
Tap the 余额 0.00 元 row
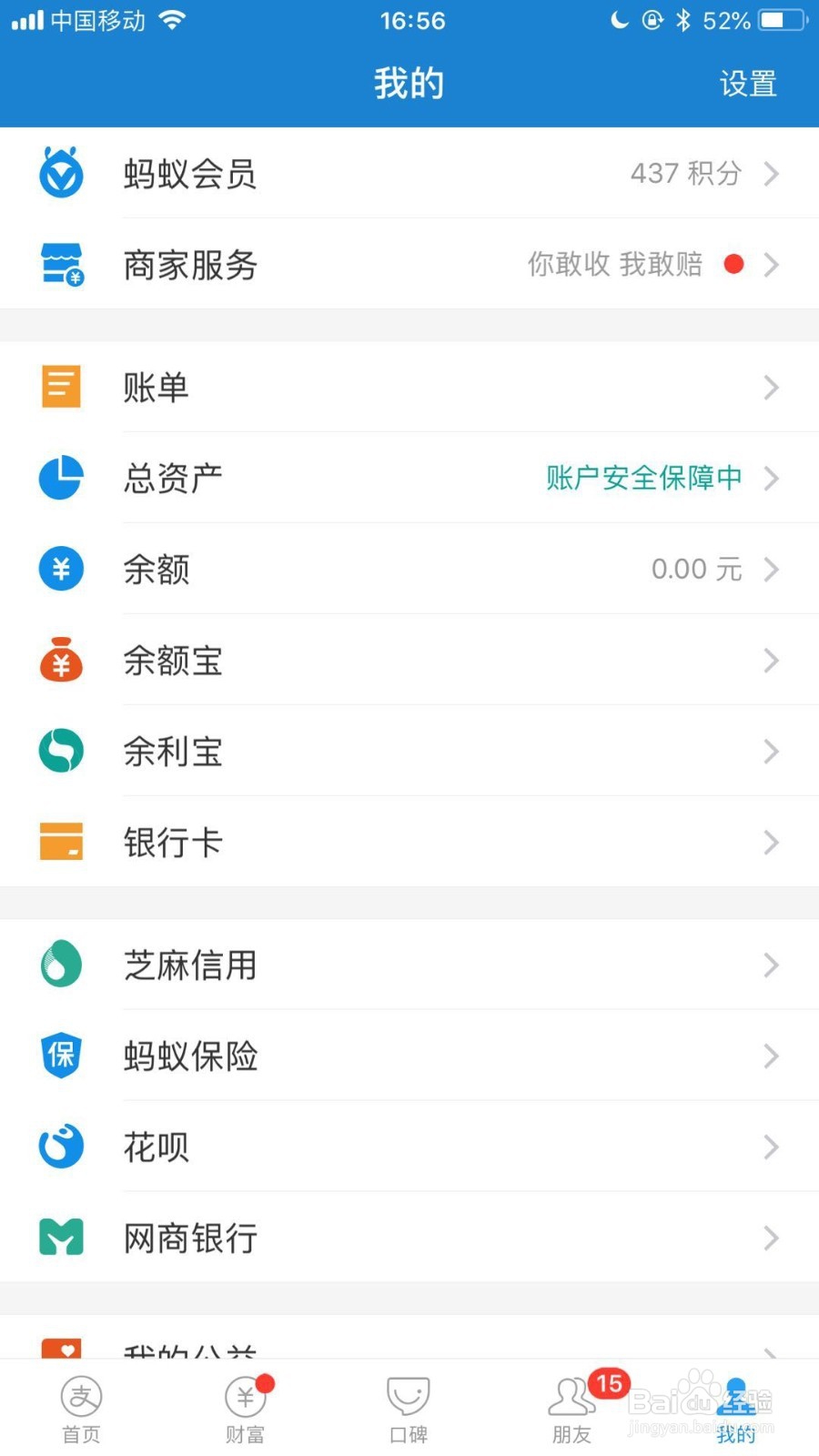click(x=409, y=570)
